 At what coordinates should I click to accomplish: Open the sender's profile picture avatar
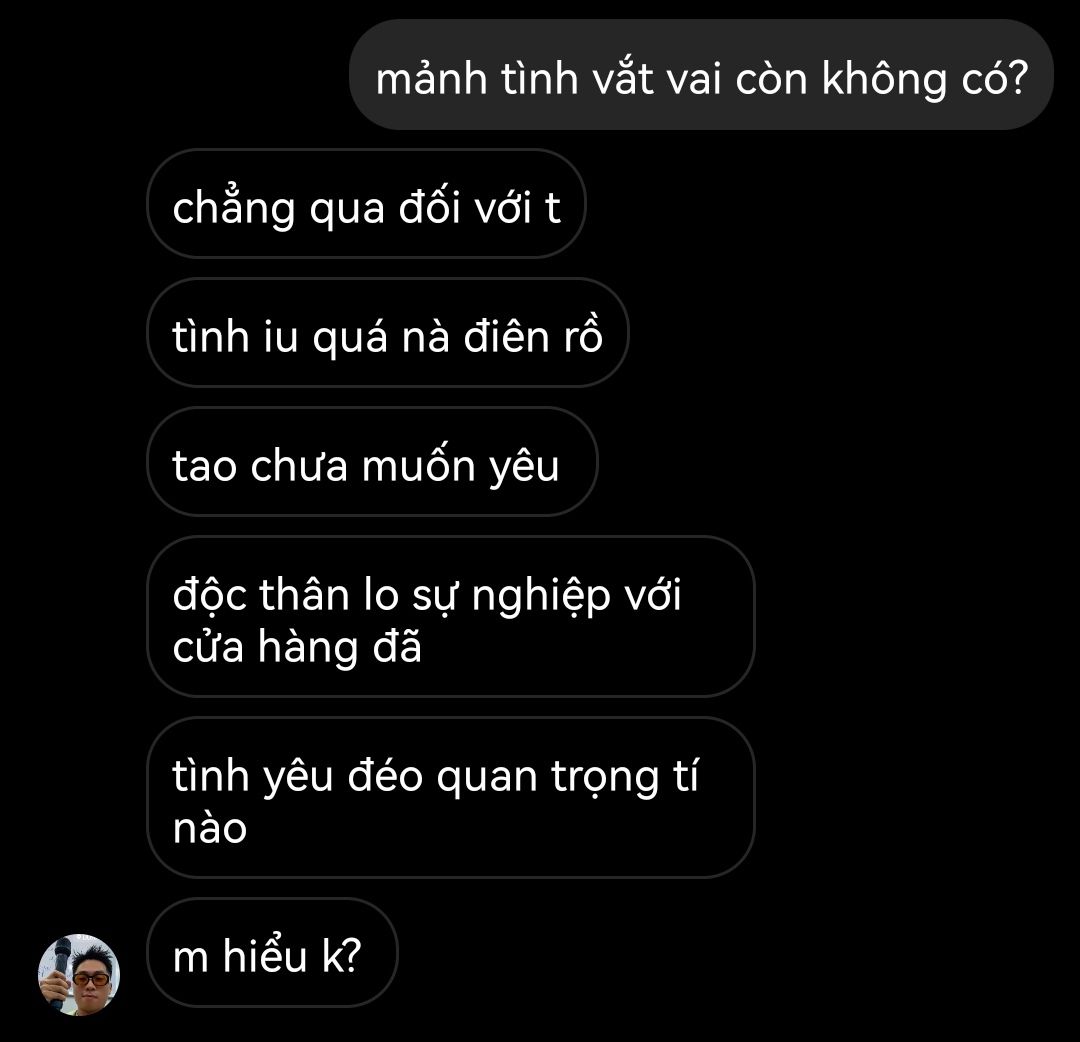78,975
